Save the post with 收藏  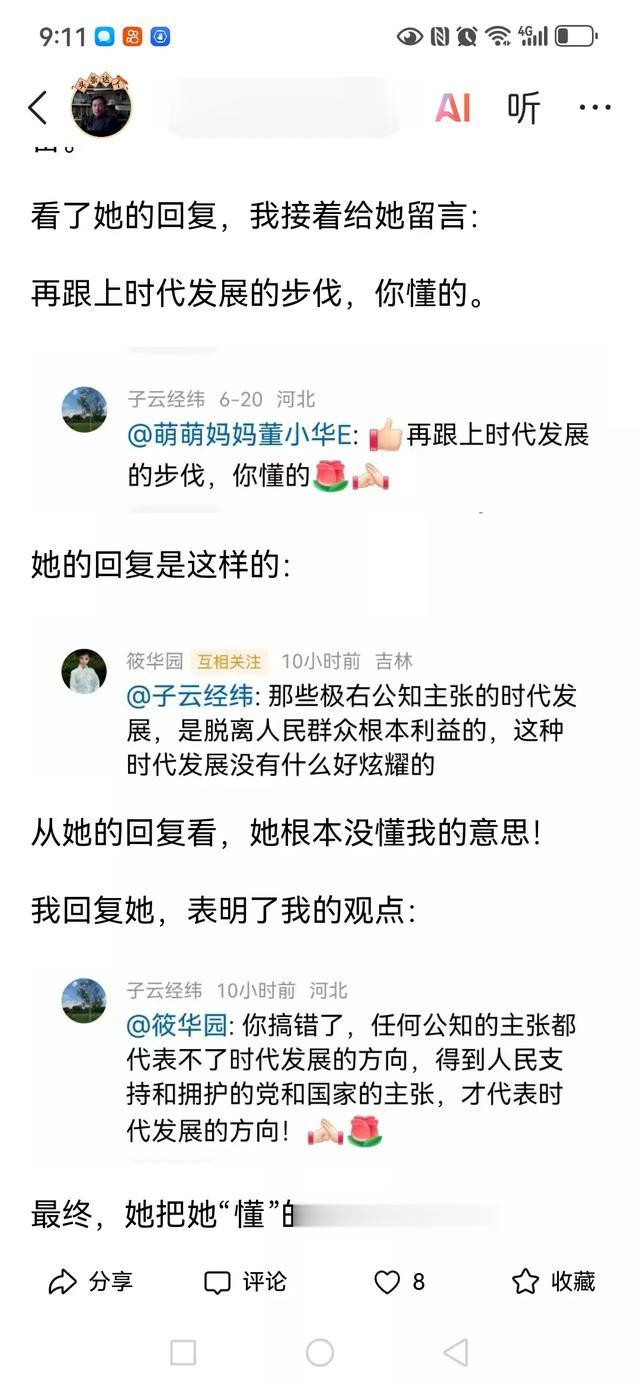click(x=553, y=1281)
